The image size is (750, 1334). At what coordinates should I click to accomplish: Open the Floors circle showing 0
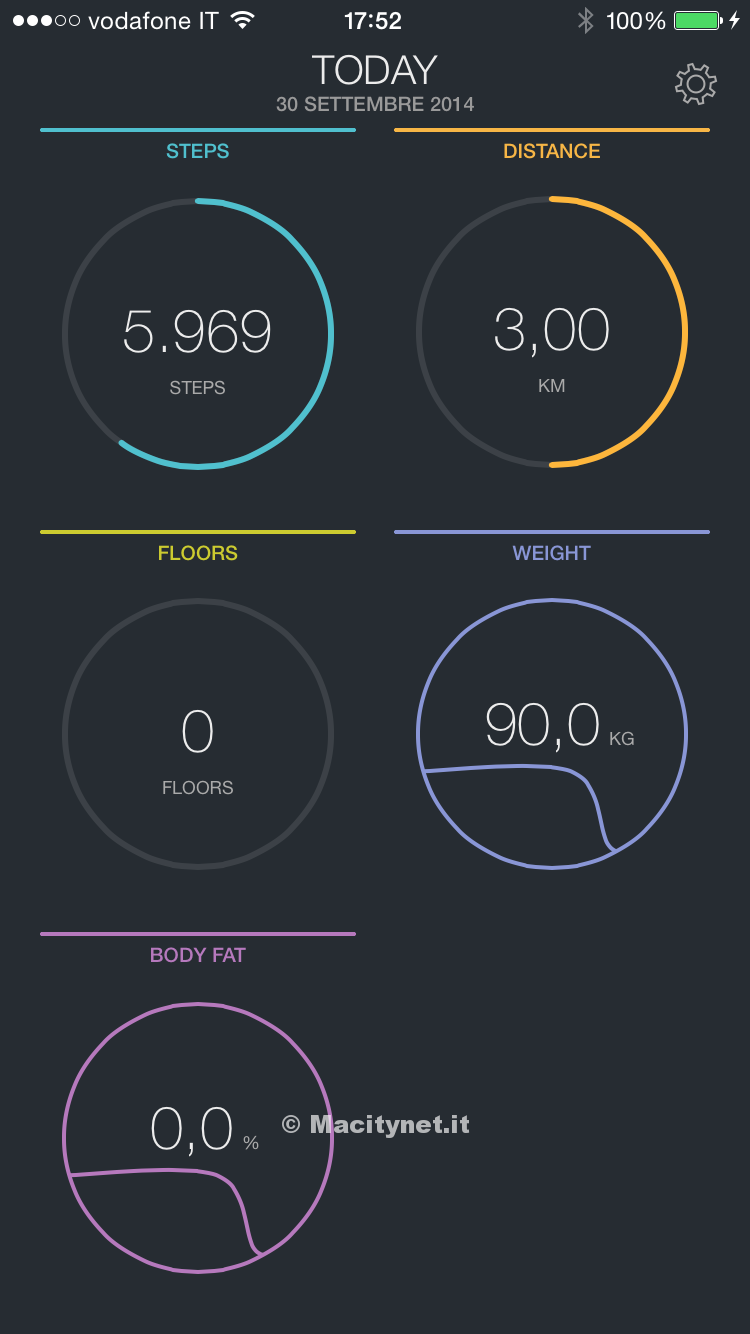(x=198, y=735)
